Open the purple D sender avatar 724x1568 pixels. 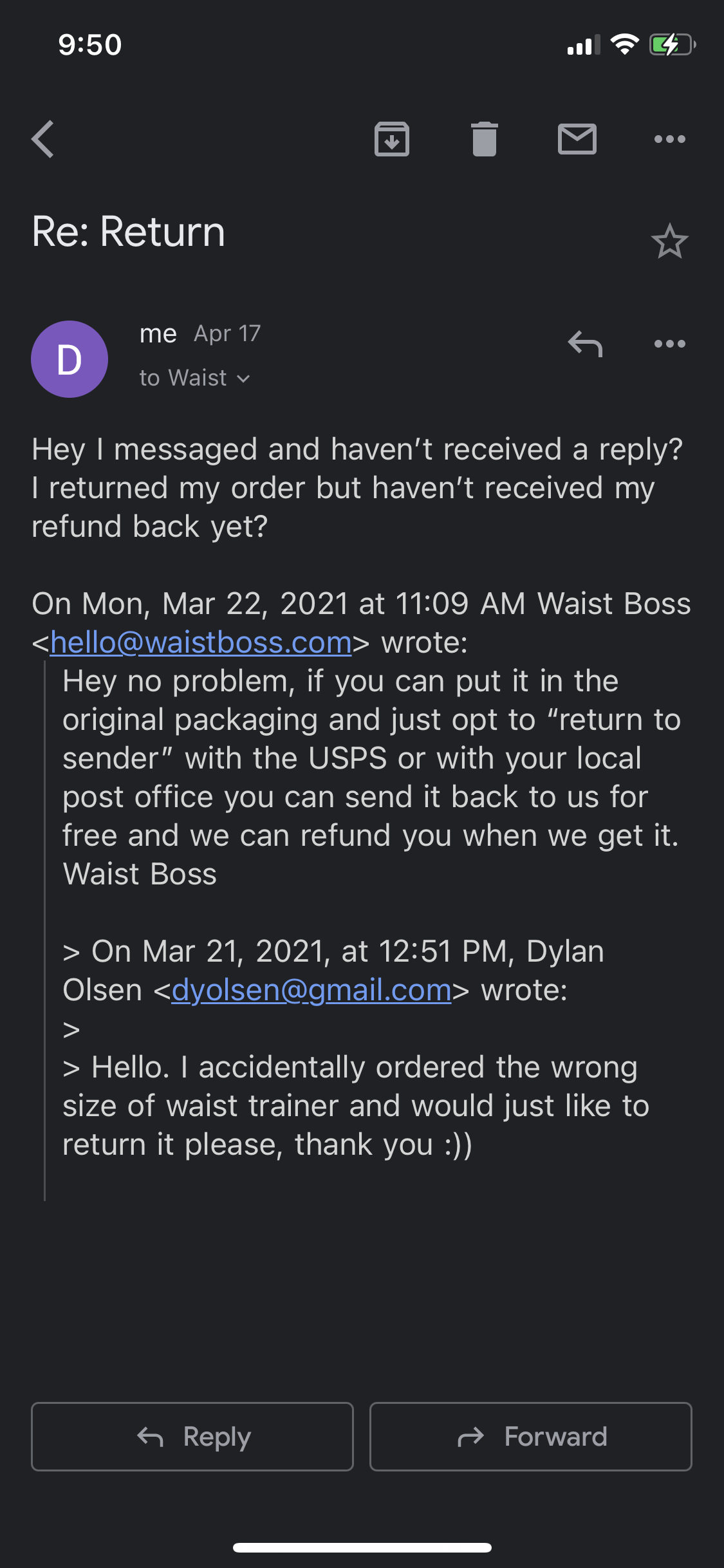point(70,359)
